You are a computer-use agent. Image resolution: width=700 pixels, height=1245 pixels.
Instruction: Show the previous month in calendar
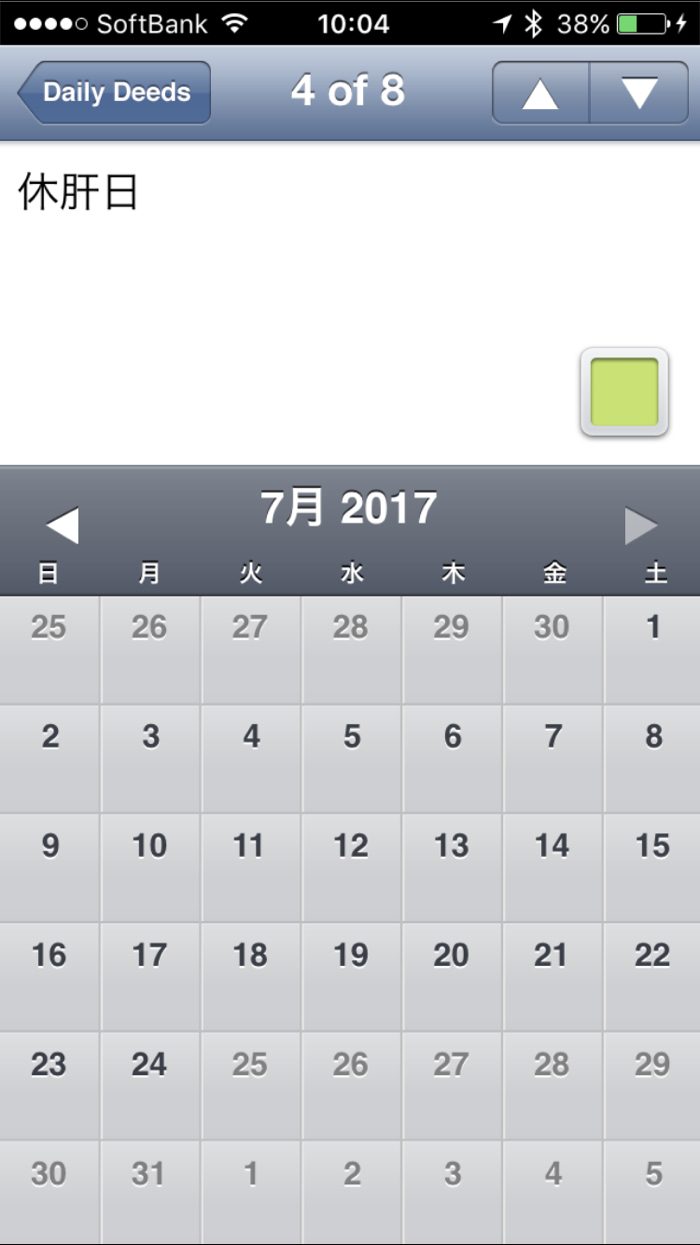pos(62,524)
